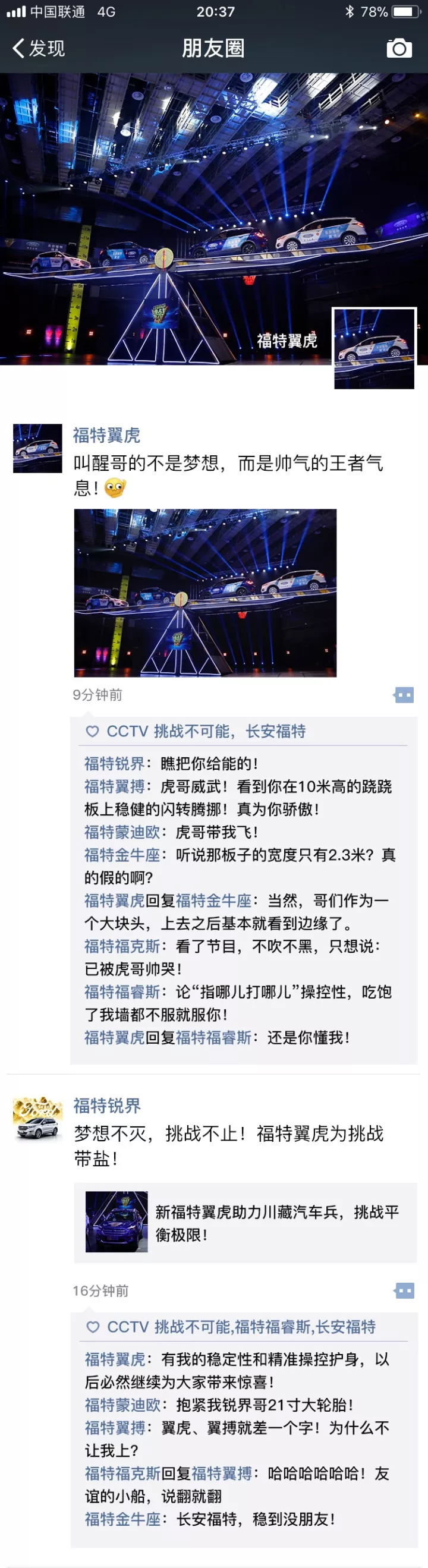This screenshot has height=1568, width=428.
Task: Open 福特锐界's profile via the post author name
Action: click(x=106, y=1106)
